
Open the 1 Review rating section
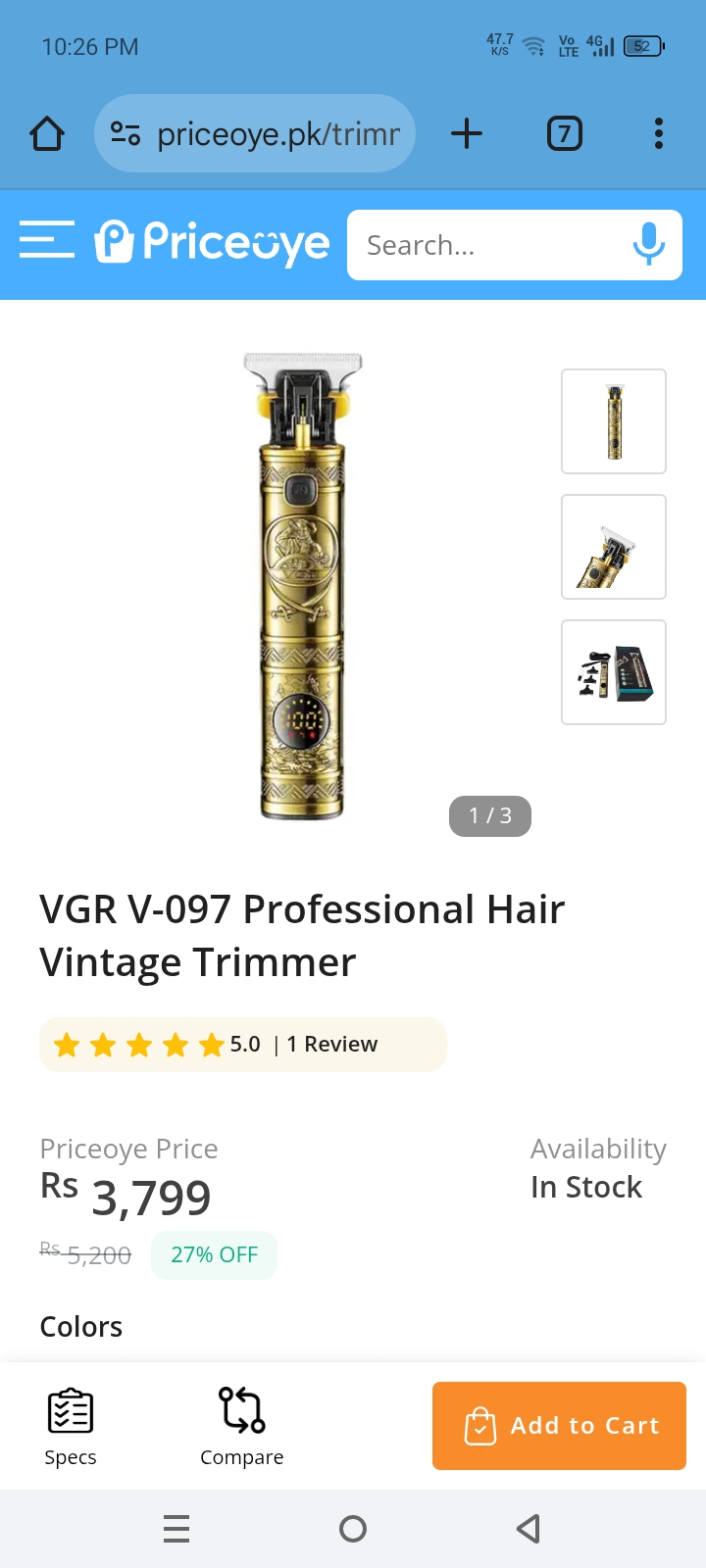(331, 1045)
